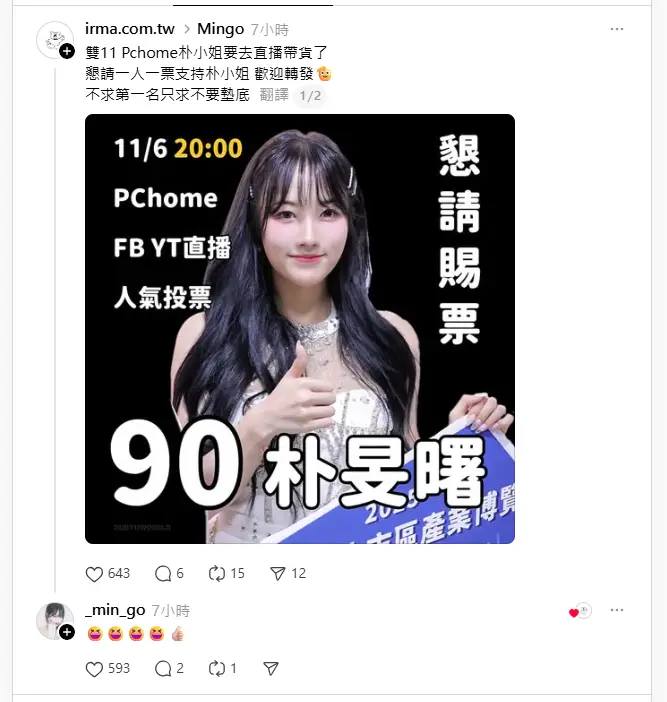Repost the _min_go reply
The width and height of the screenshot is (667, 702).
[x=216, y=668]
